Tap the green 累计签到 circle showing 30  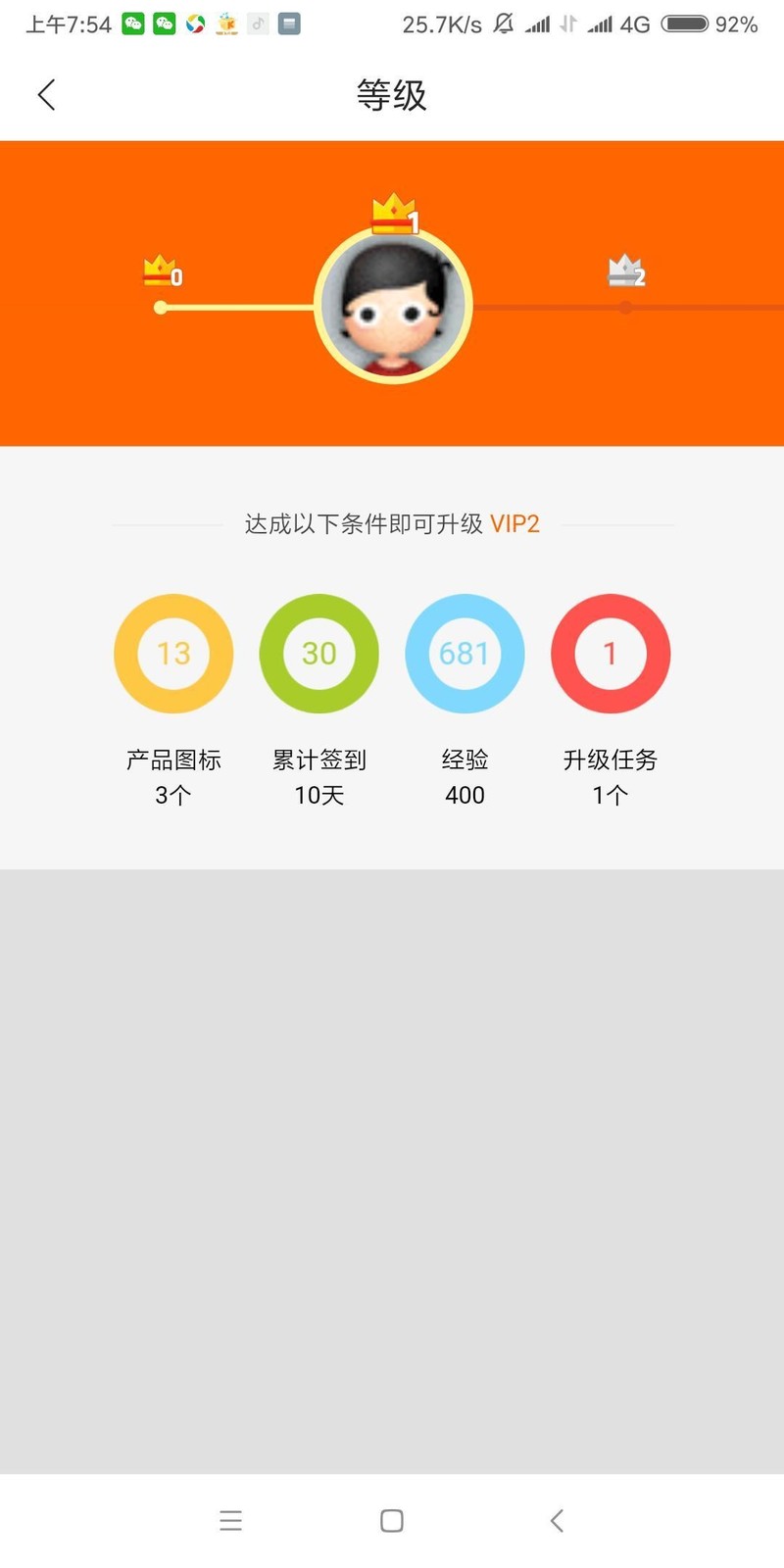click(318, 654)
